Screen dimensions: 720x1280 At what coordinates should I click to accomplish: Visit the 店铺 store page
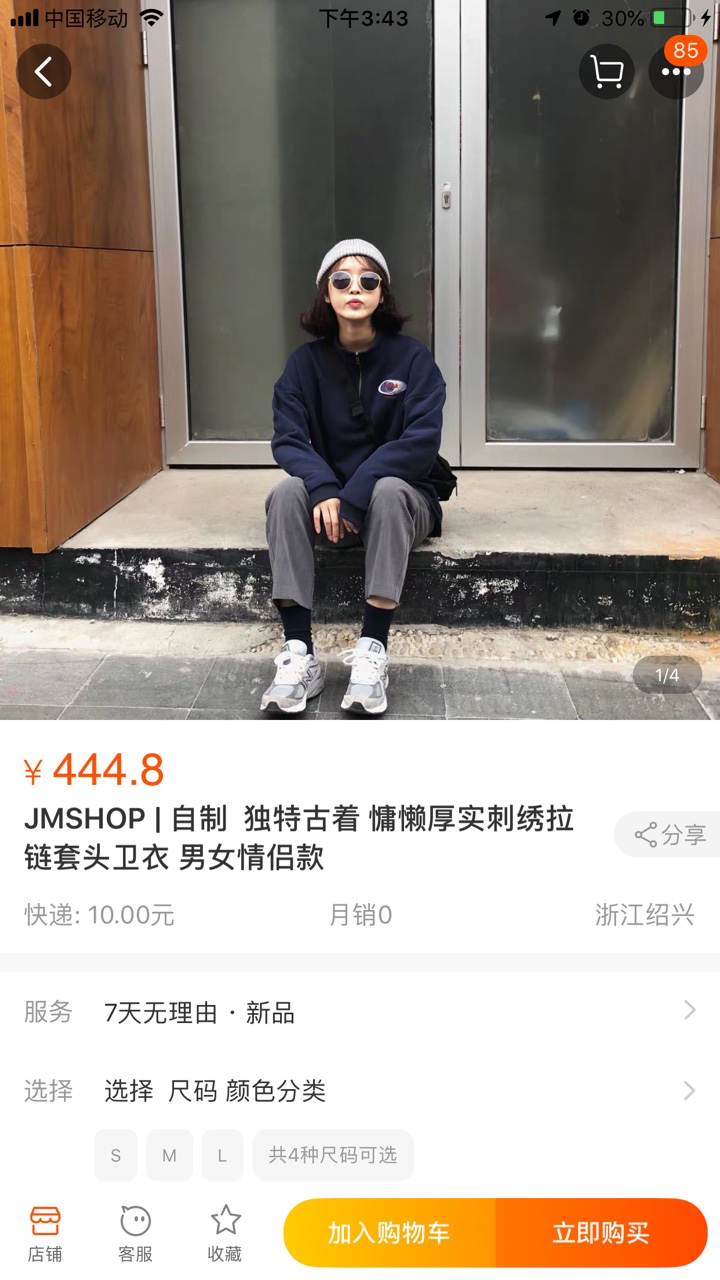pos(45,1233)
